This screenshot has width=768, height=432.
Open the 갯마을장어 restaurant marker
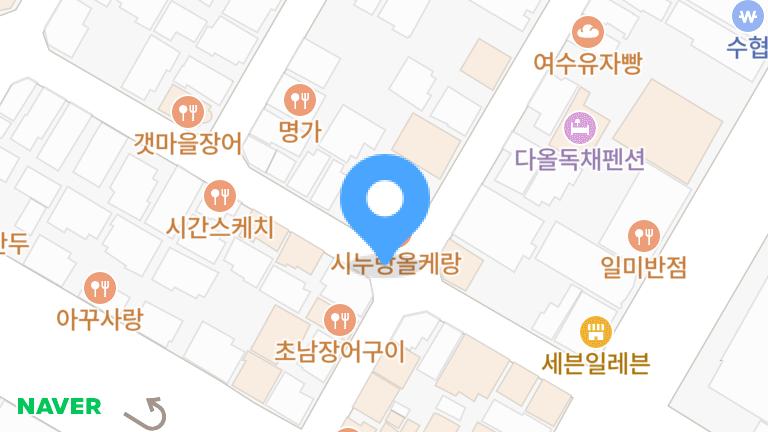(187, 111)
